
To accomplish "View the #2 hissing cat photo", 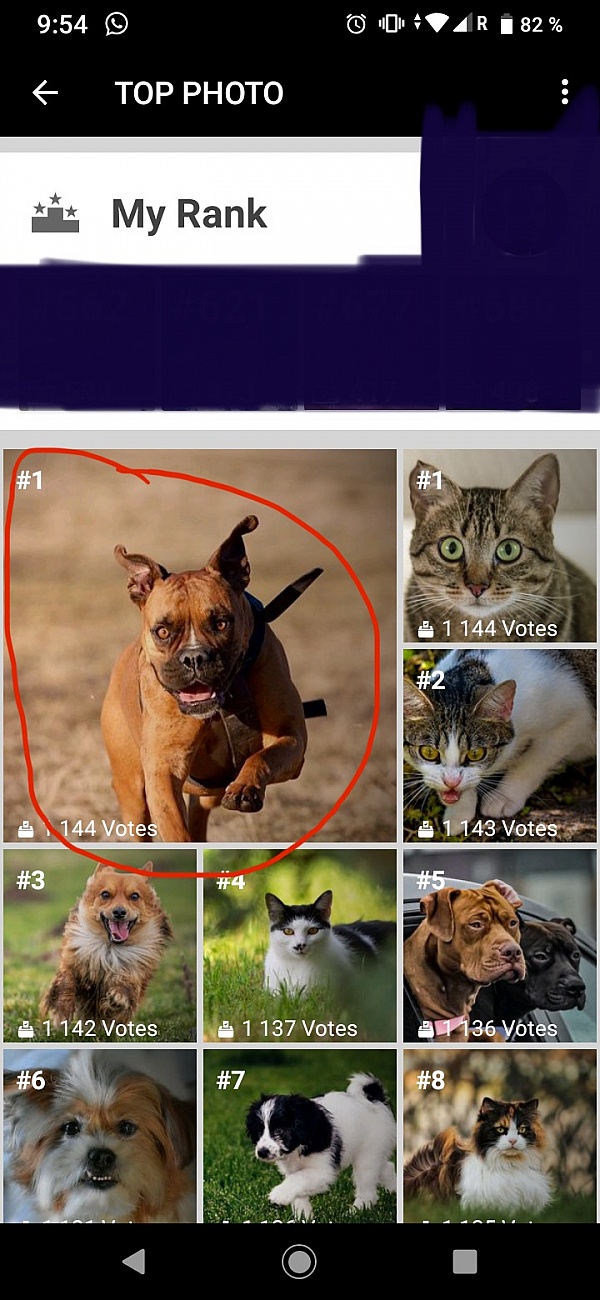I will [x=499, y=745].
